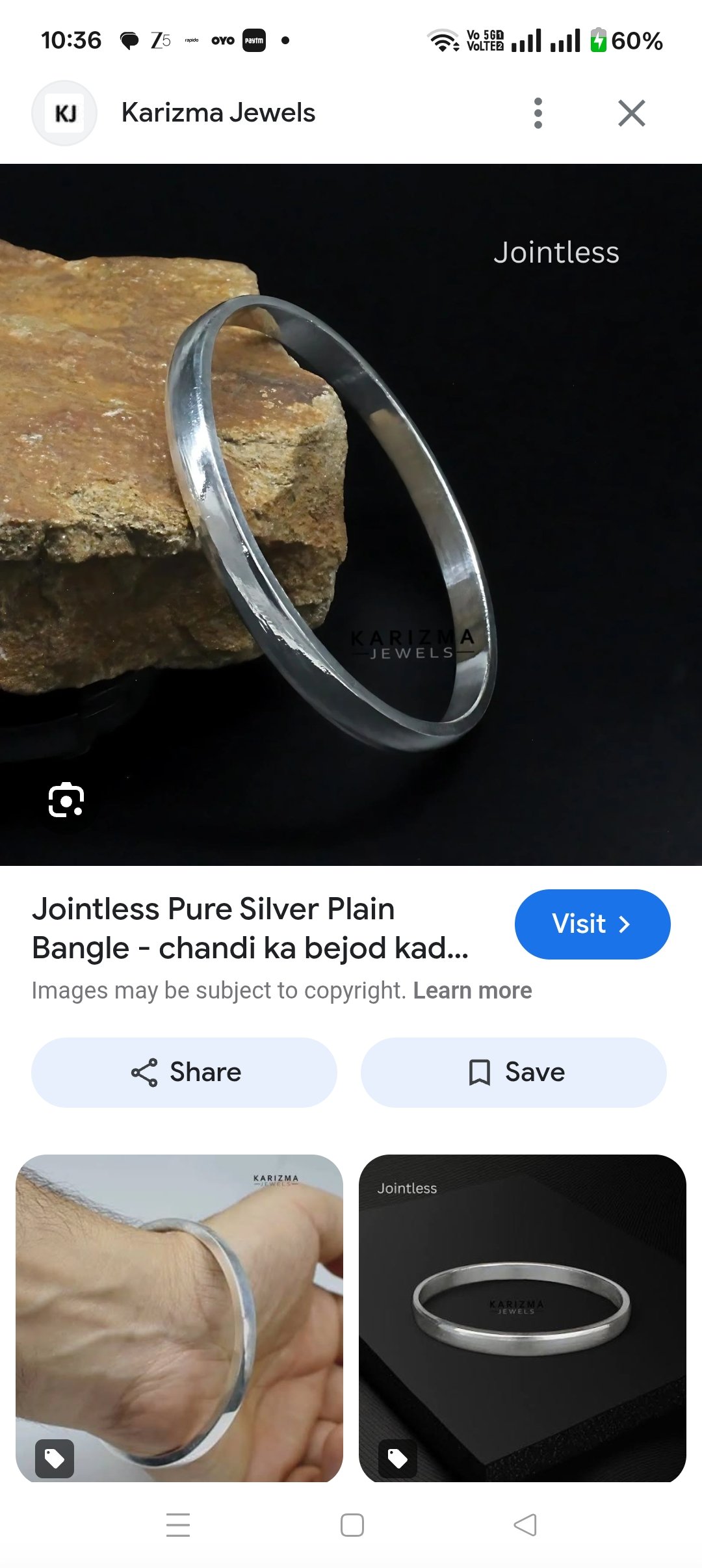The image size is (702, 1568).
Task: Search this image with Google Lens
Action: pos(66,800)
